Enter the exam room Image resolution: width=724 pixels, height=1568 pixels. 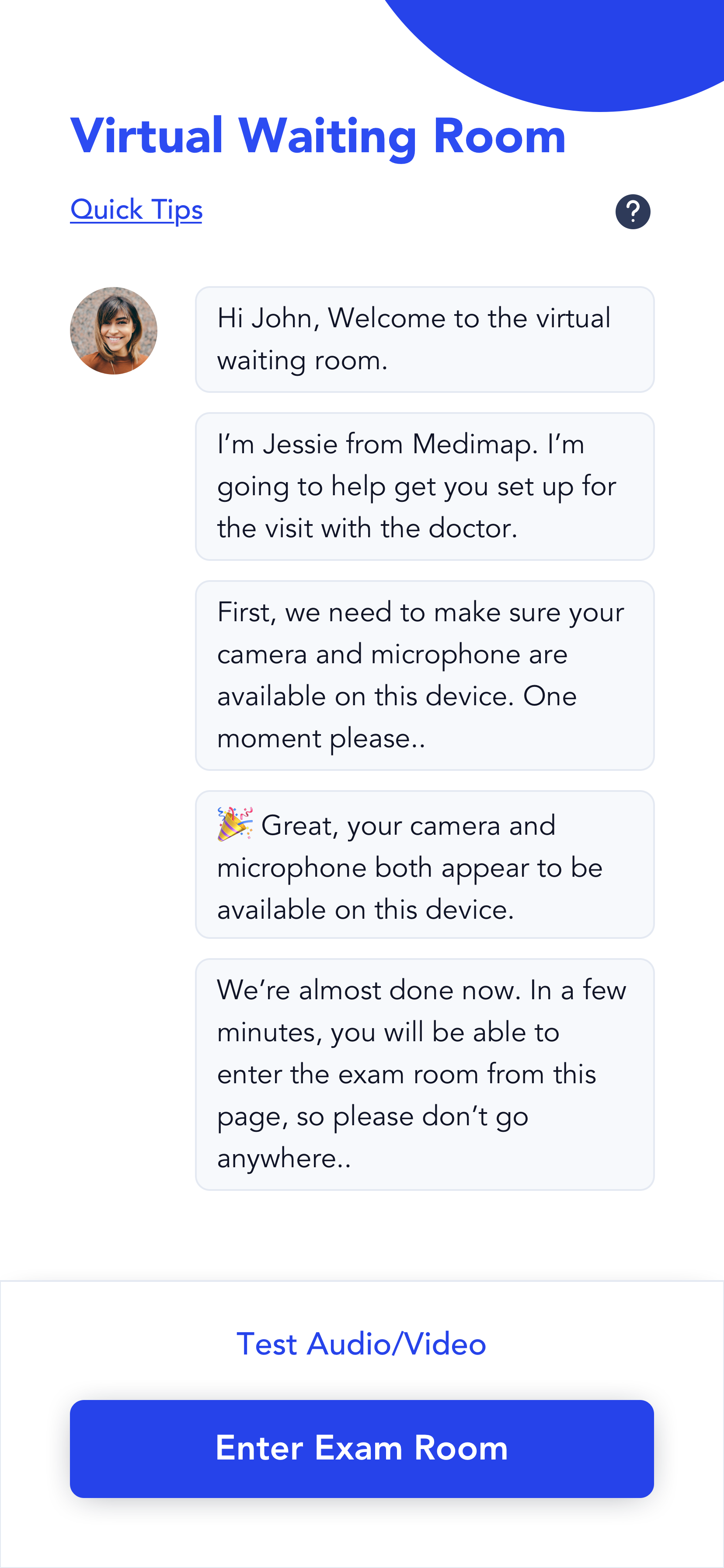(362, 1449)
